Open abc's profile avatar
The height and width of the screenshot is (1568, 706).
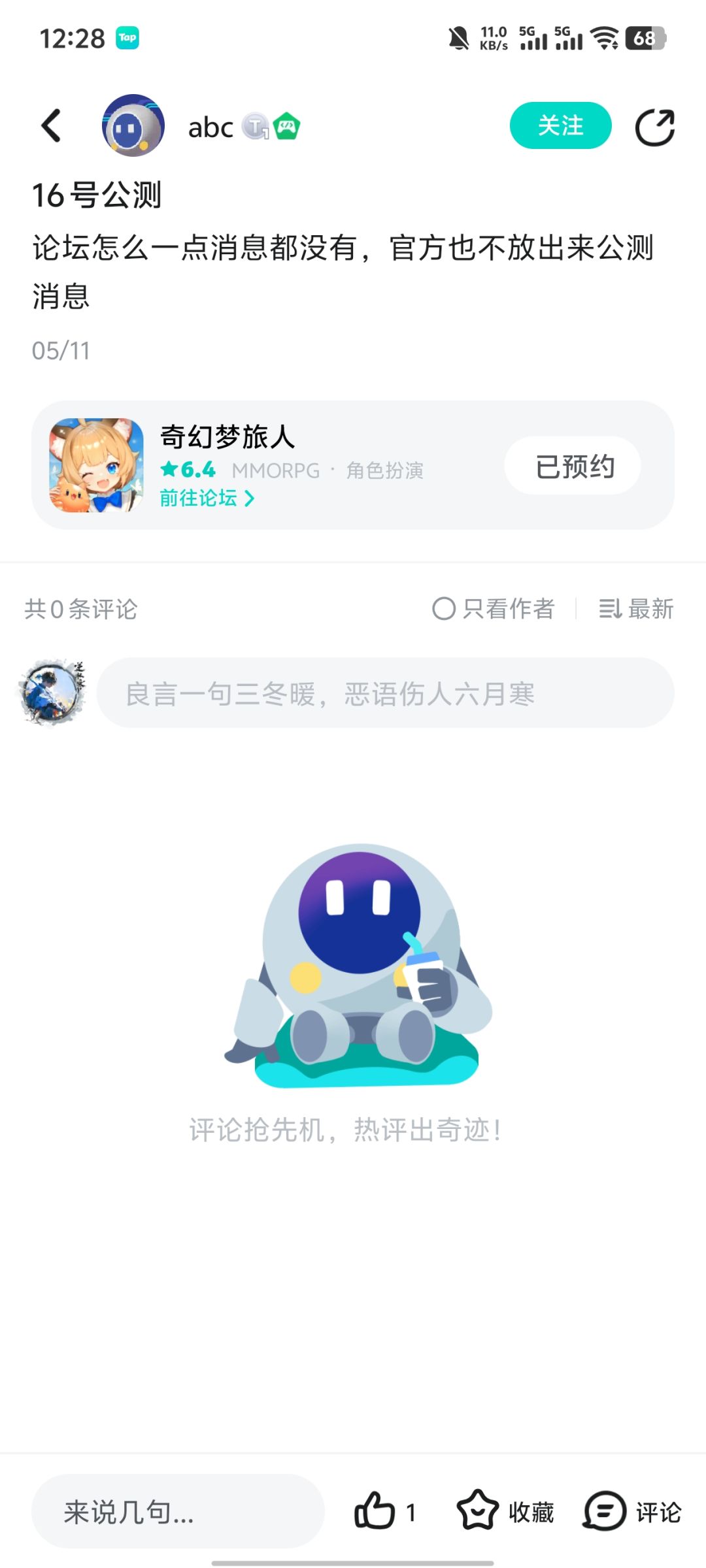pos(133,125)
